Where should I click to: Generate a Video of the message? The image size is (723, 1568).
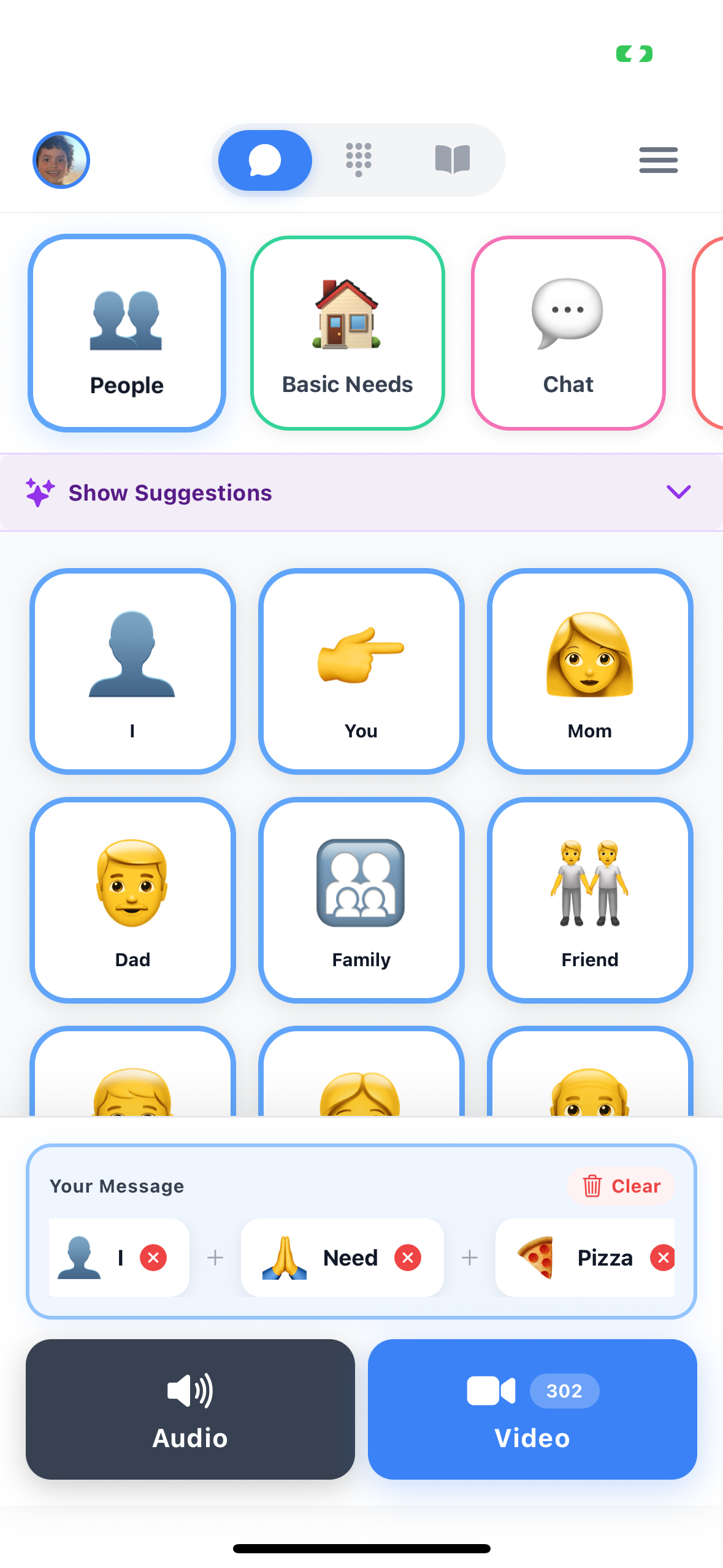pyautogui.click(x=532, y=1409)
